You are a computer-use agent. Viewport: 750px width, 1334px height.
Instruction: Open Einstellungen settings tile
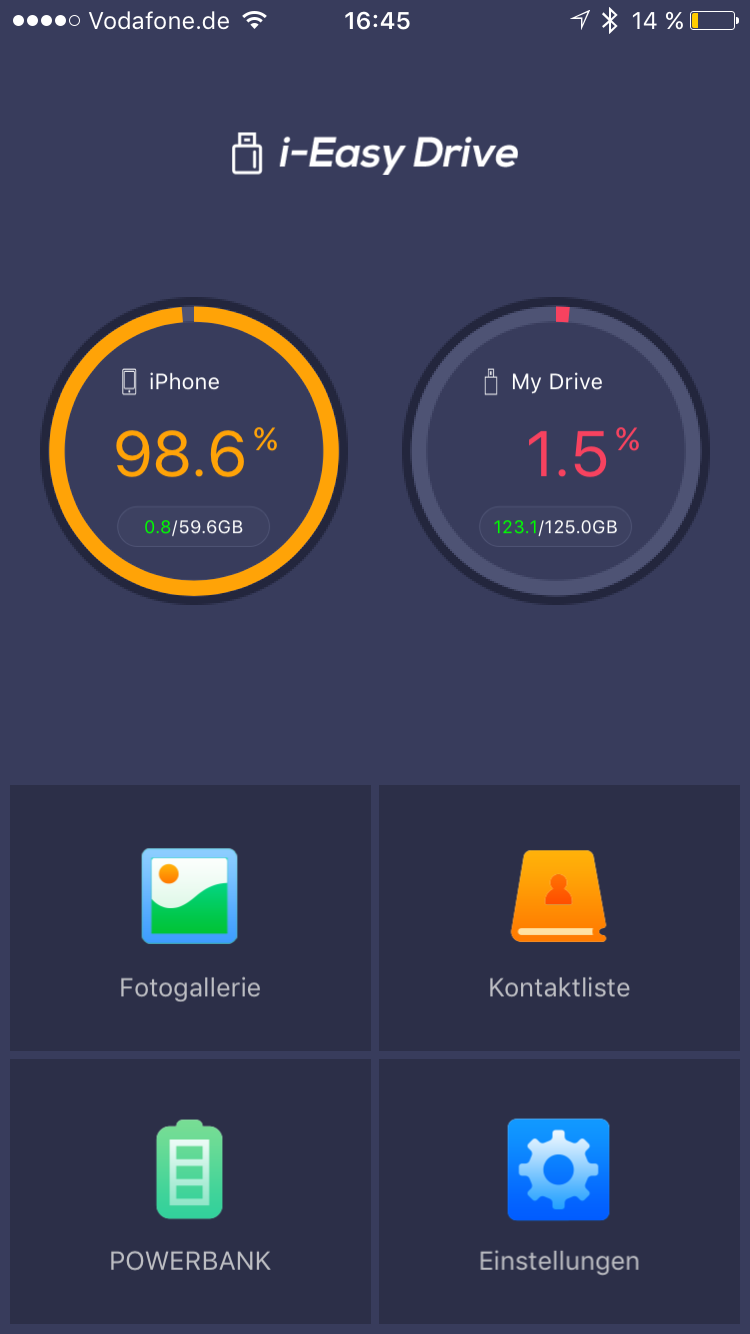tap(559, 1192)
